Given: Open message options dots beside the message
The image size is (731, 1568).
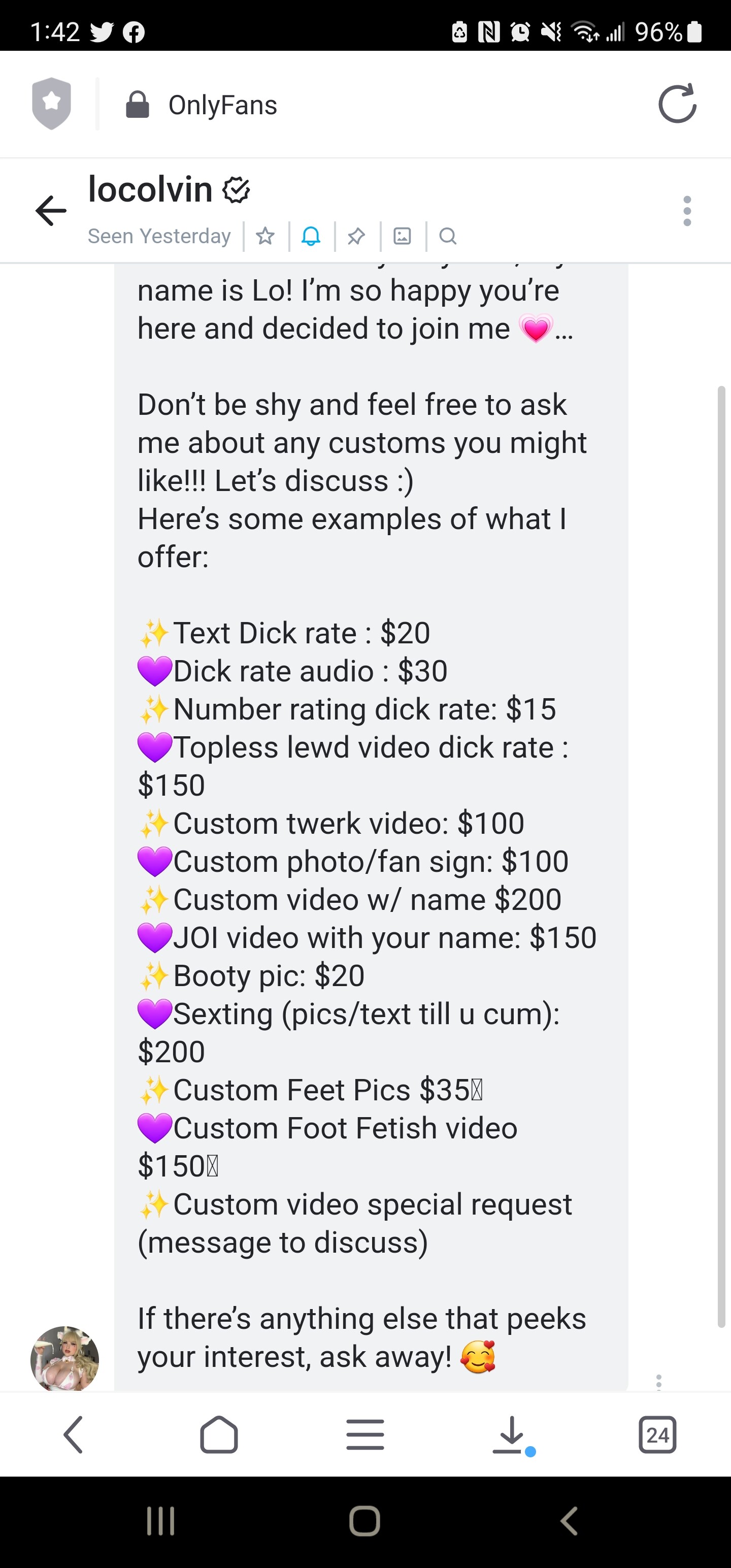Looking at the screenshot, I should 658,1382.
